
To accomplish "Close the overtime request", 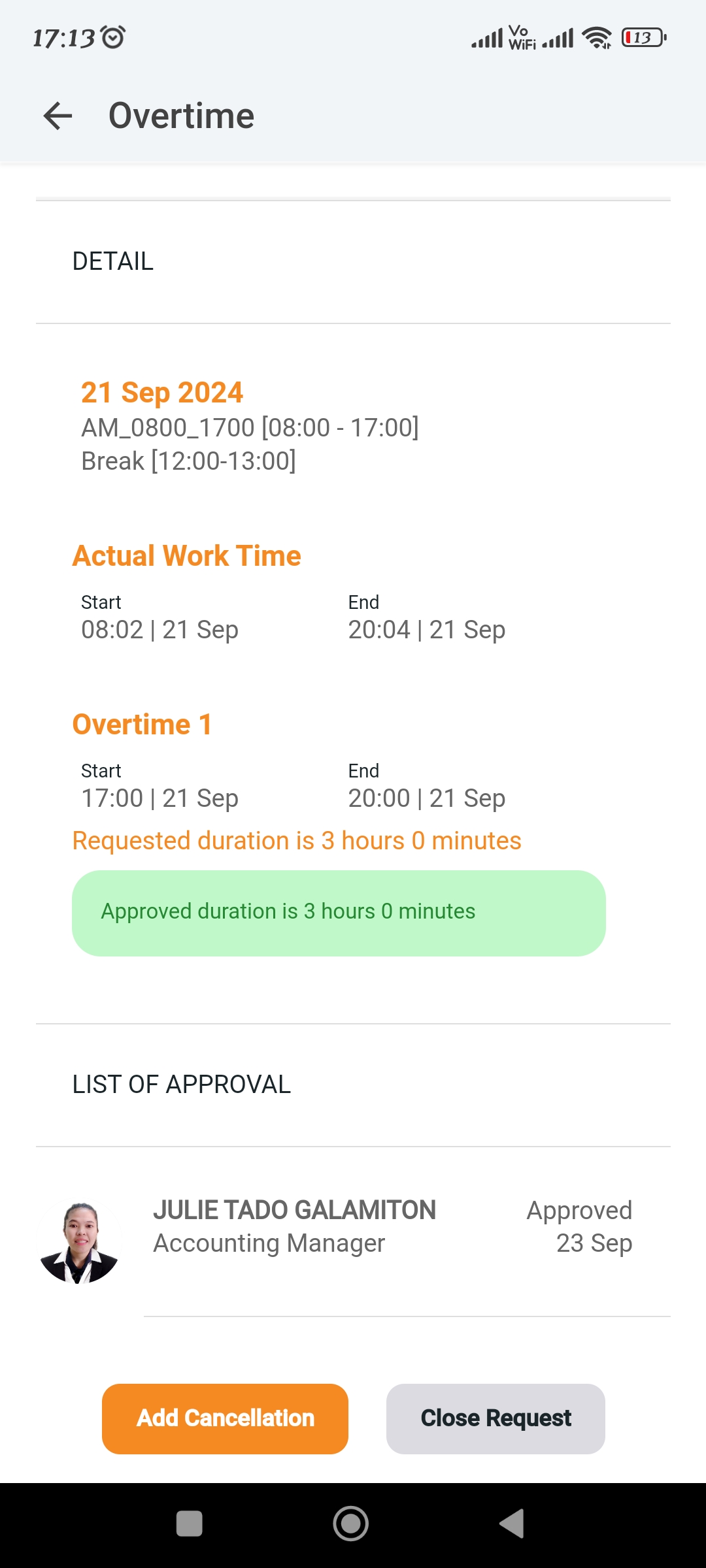I will [x=496, y=1418].
